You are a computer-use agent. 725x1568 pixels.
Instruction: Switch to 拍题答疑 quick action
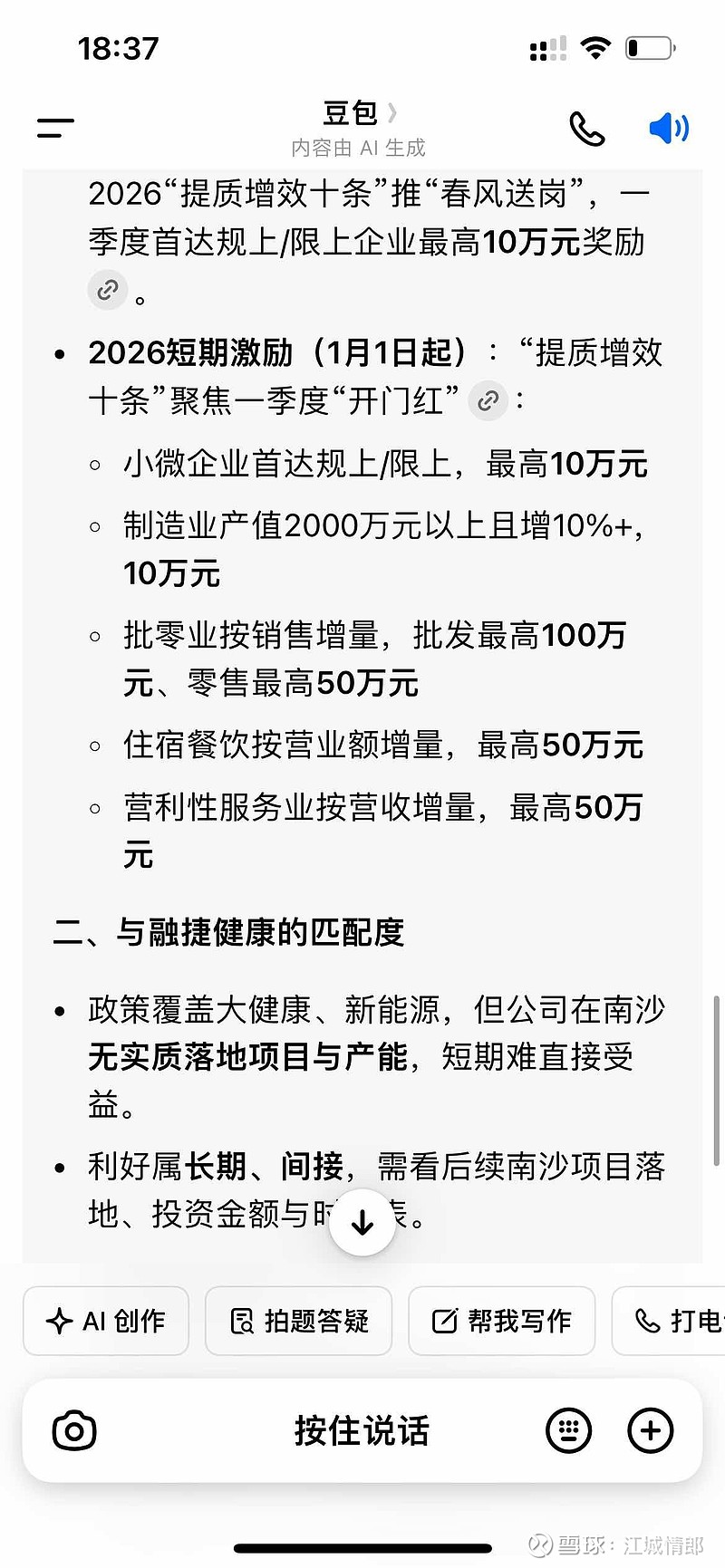pos(299,1322)
